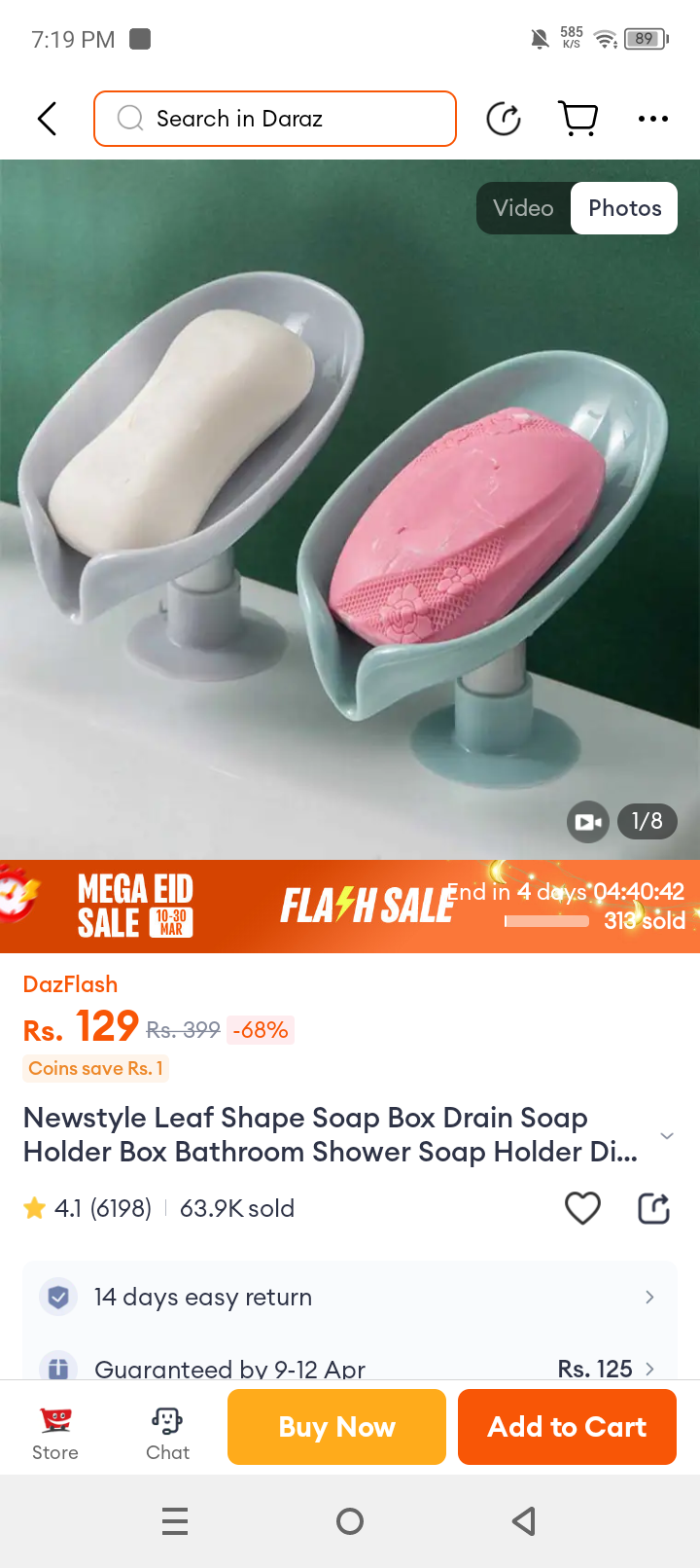Switch to the Photos tab

(x=624, y=208)
